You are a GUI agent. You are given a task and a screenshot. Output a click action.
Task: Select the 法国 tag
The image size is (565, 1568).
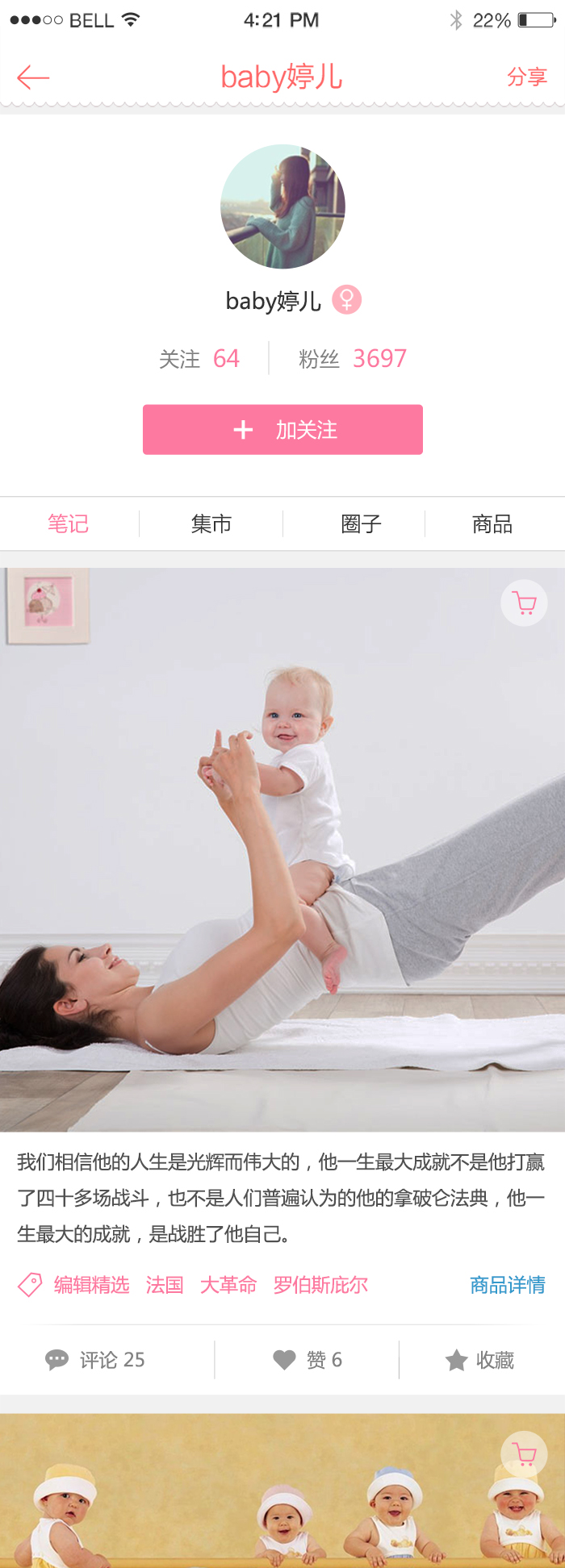coord(165,1285)
